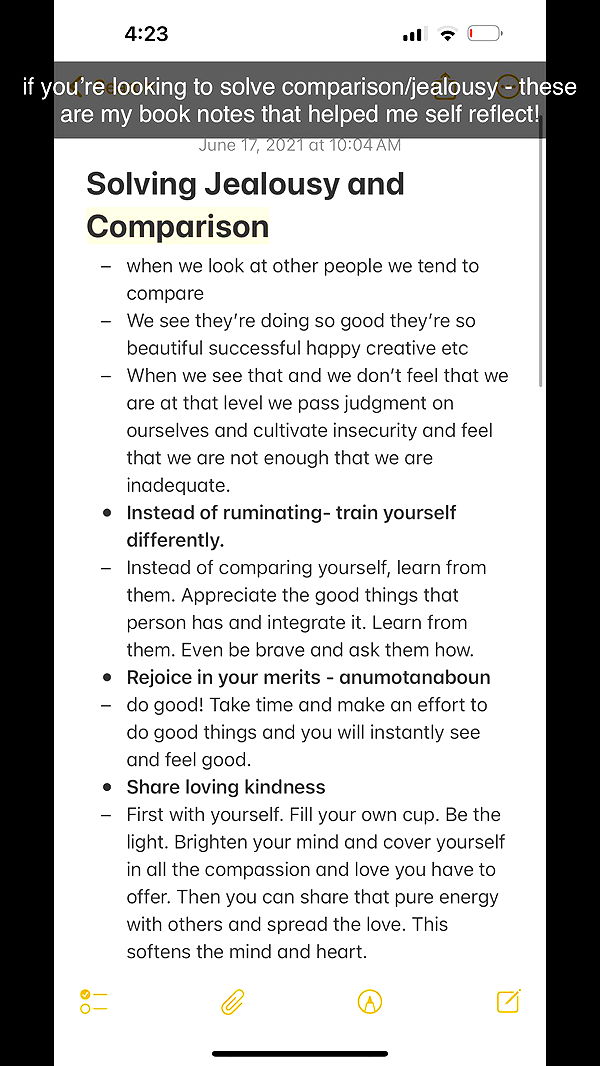Tap the paperclip attachment icon
This screenshot has width=600, height=1066.
pyautogui.click(x=233, y=1001)
